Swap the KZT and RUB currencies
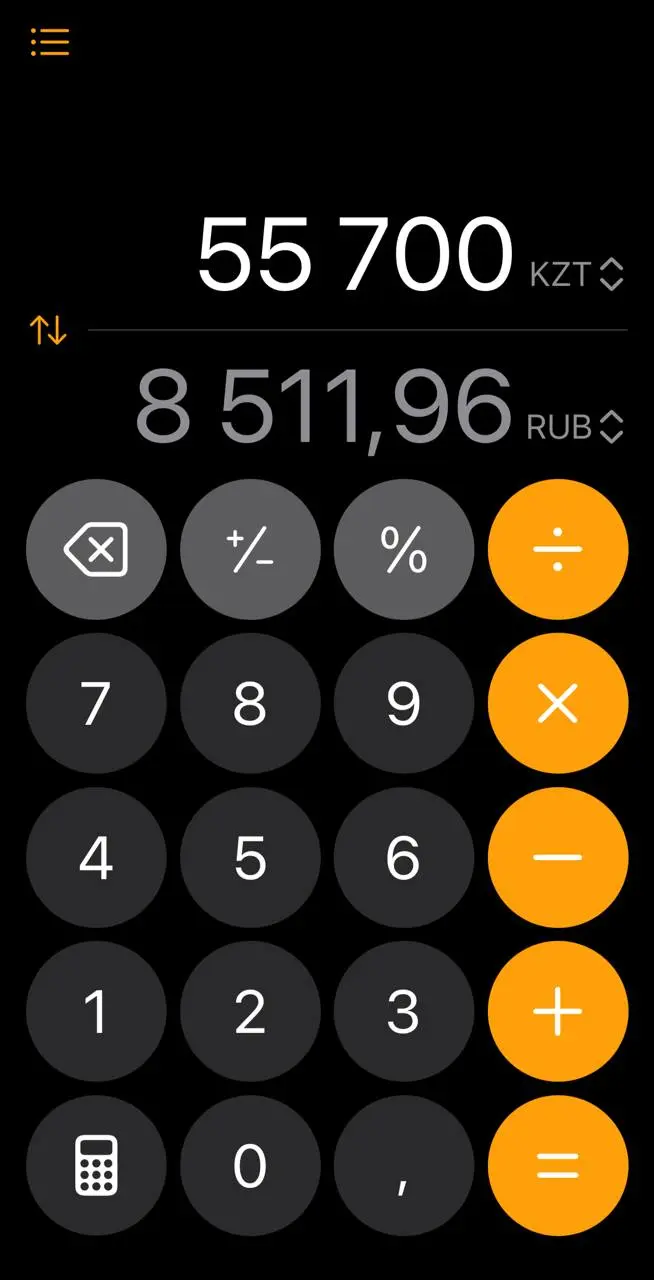The image size is (654, 1280). (x=48, y=329)
